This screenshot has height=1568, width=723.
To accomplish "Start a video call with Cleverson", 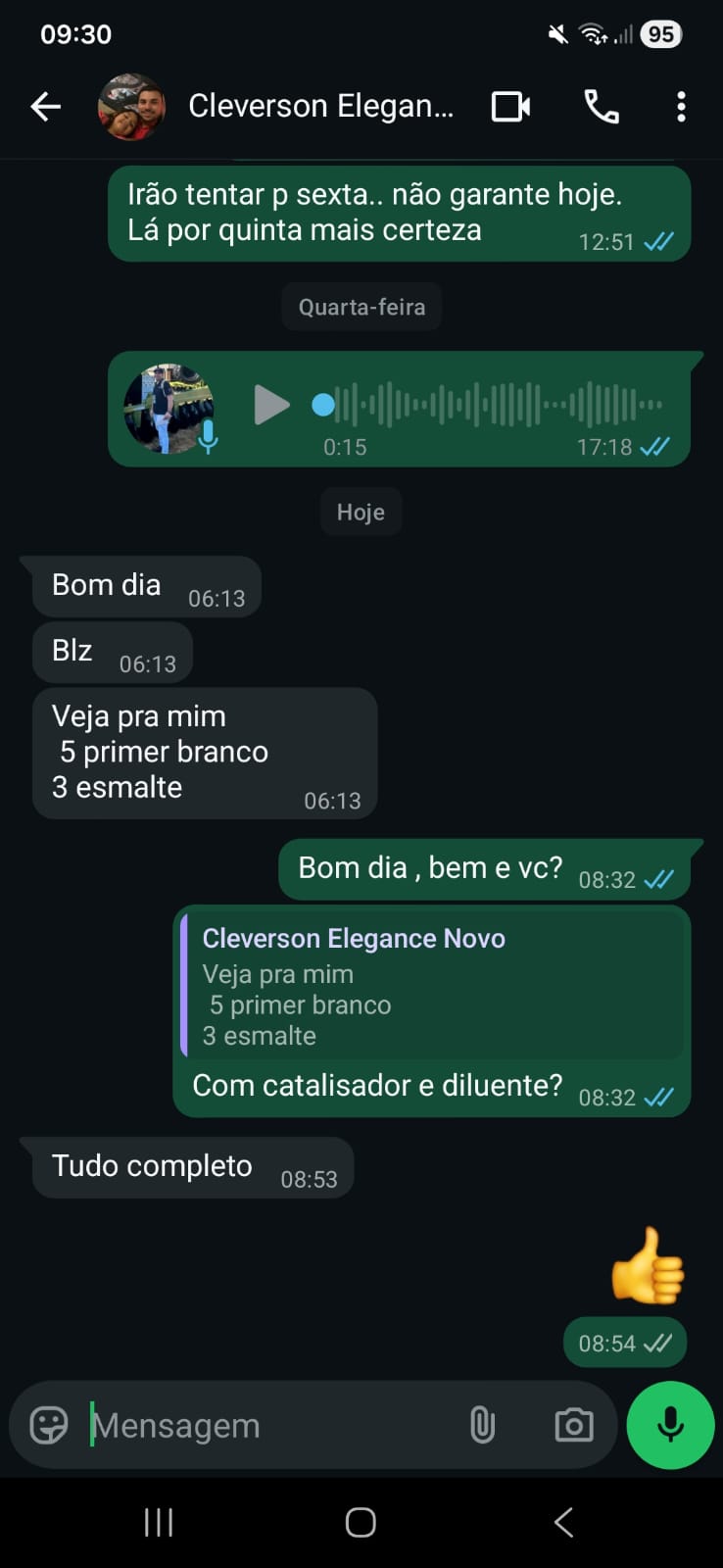I will coord(510,106).
